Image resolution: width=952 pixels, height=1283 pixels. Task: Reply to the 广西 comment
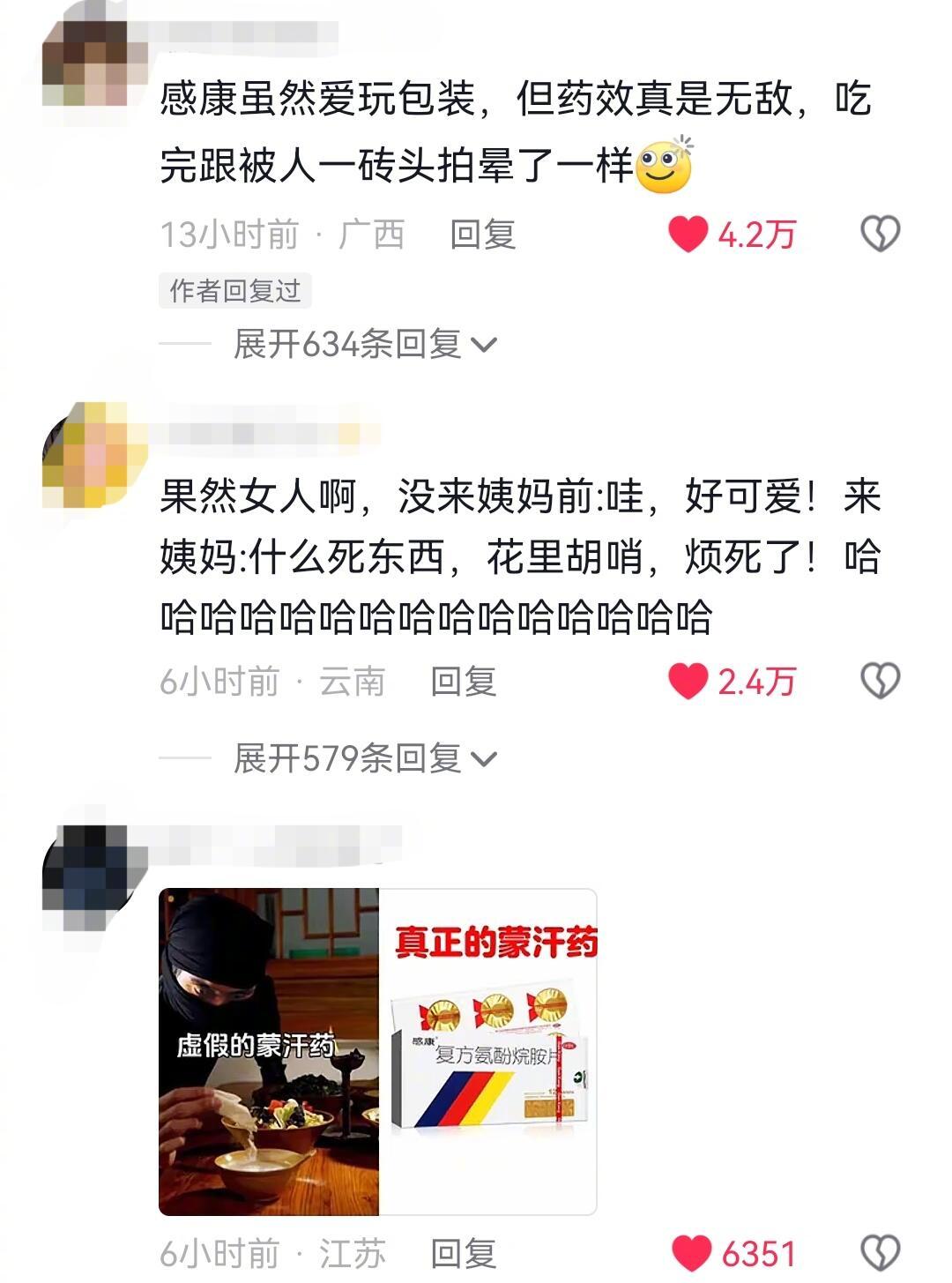482,235
